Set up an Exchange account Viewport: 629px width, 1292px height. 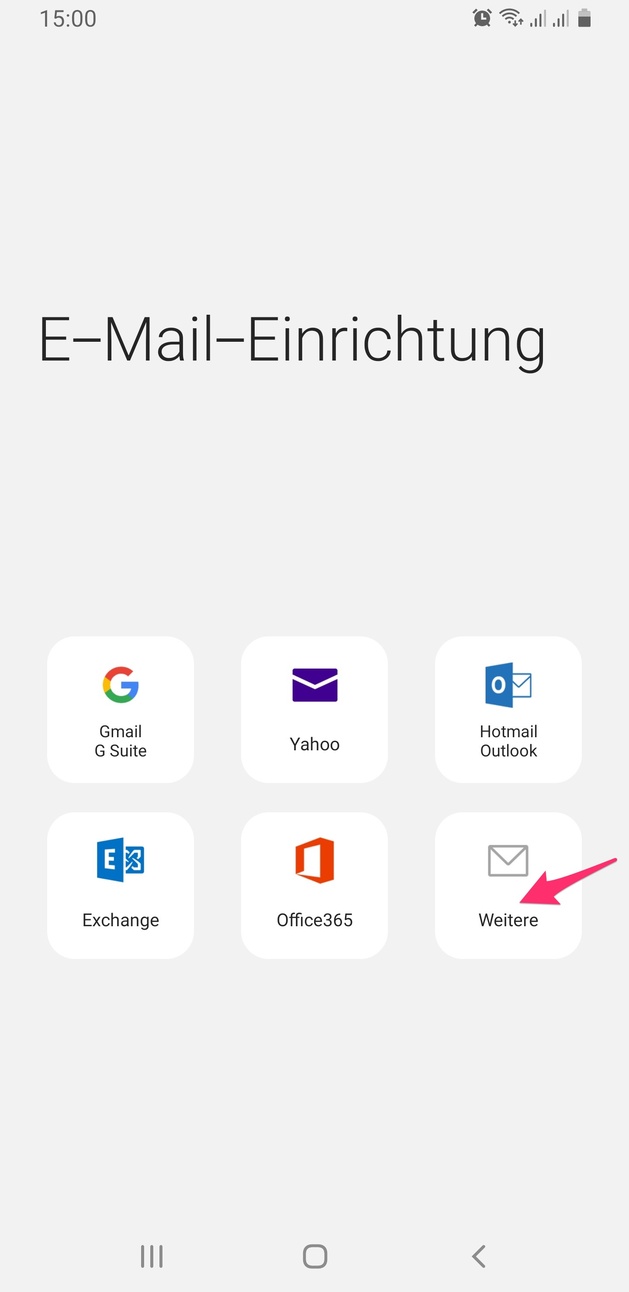(120, 886)
